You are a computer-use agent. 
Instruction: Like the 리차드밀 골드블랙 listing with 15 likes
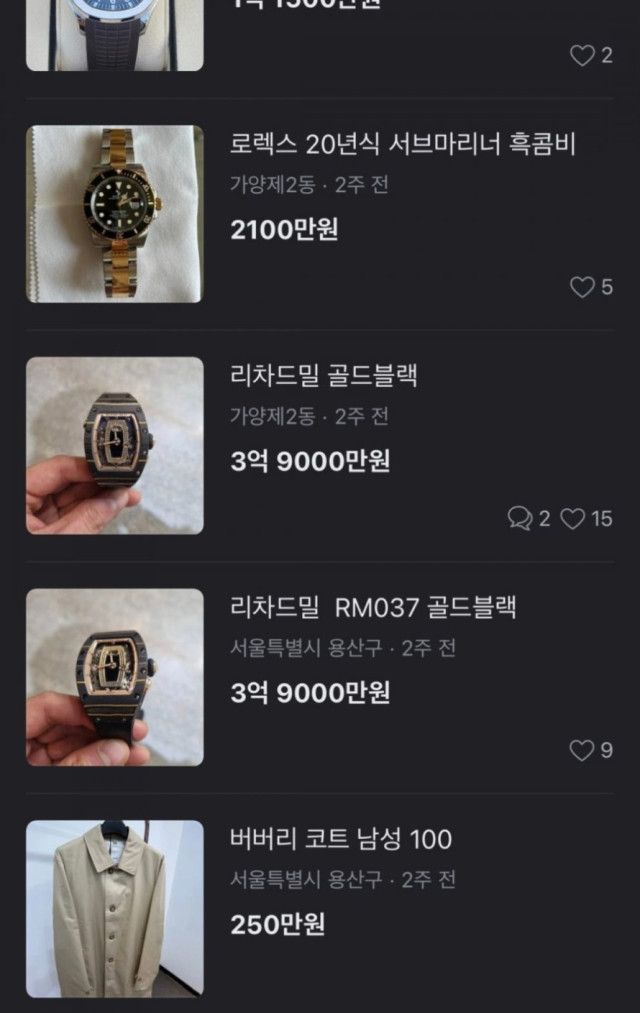[x=572, y=518]
